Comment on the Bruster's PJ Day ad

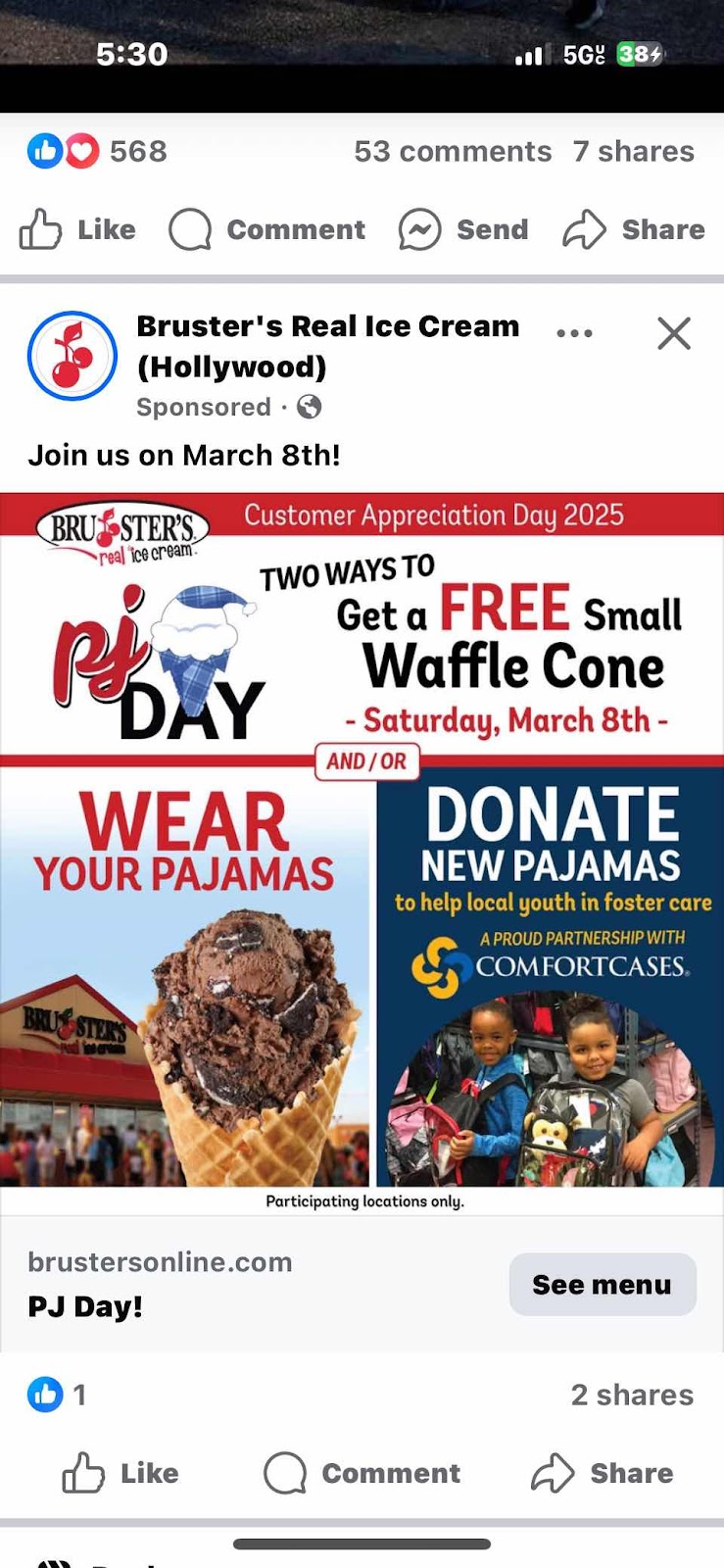(362, 1473)
